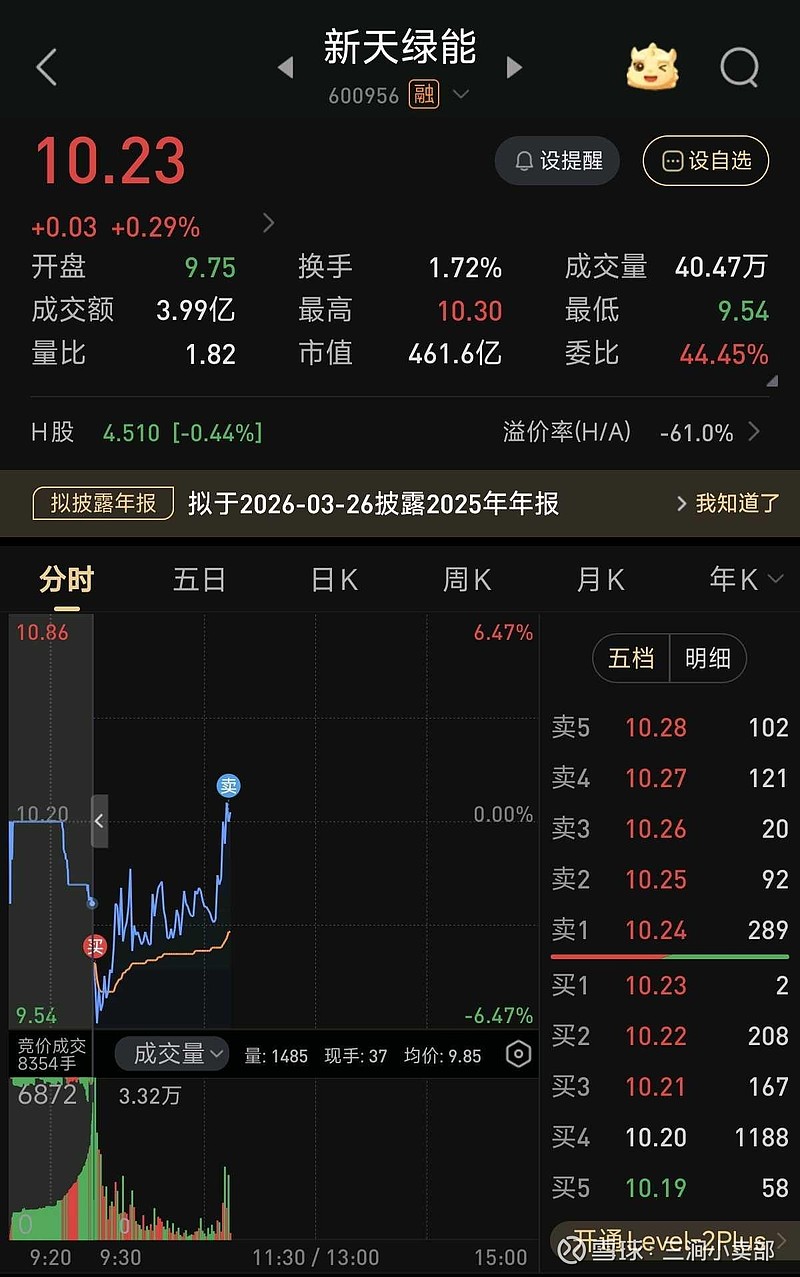Image resolution: width=800 pixels, height=1277 pixels.
Task: Tap 设提醒 to set a price alert
Action: [x=557, y=161]
